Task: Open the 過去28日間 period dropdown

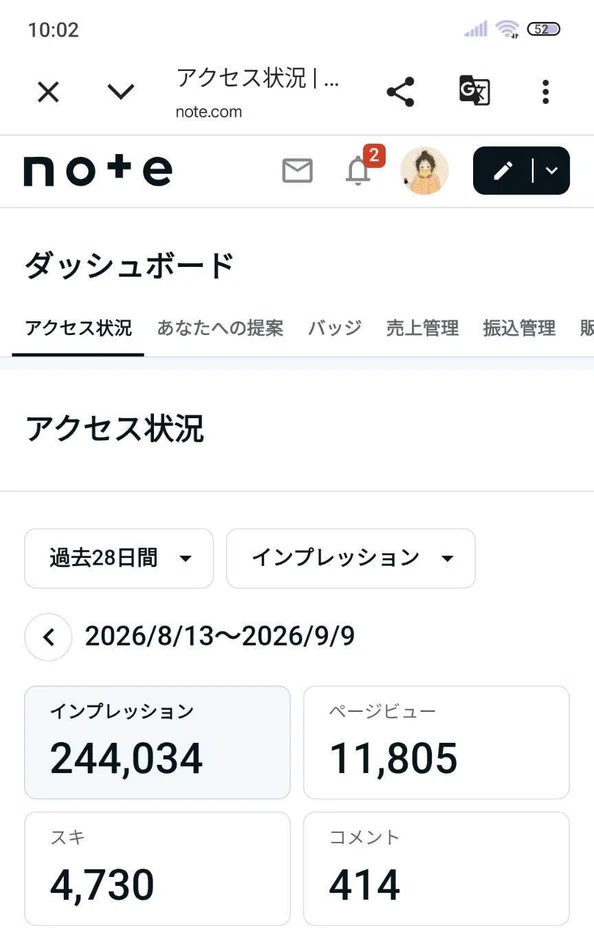Action: click(119, 558)
